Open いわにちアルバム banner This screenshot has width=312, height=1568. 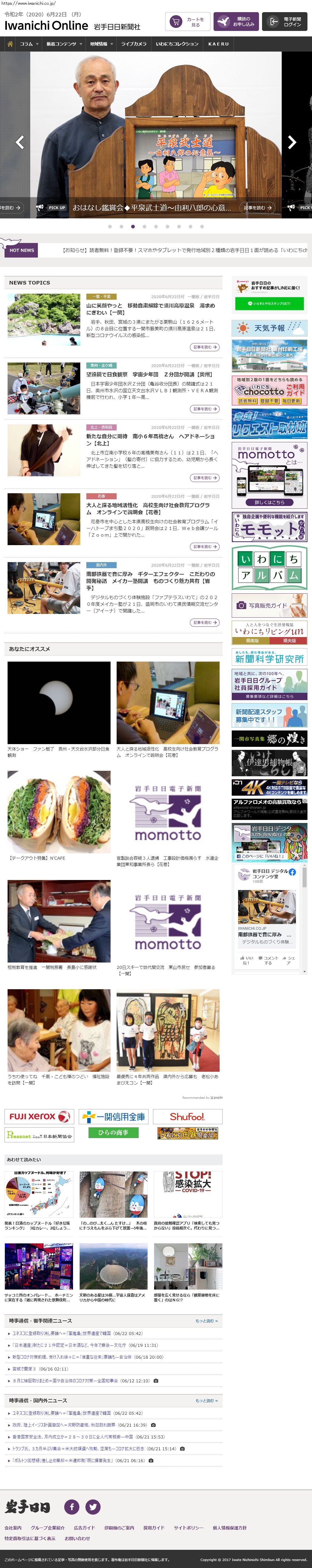(269, 567)
